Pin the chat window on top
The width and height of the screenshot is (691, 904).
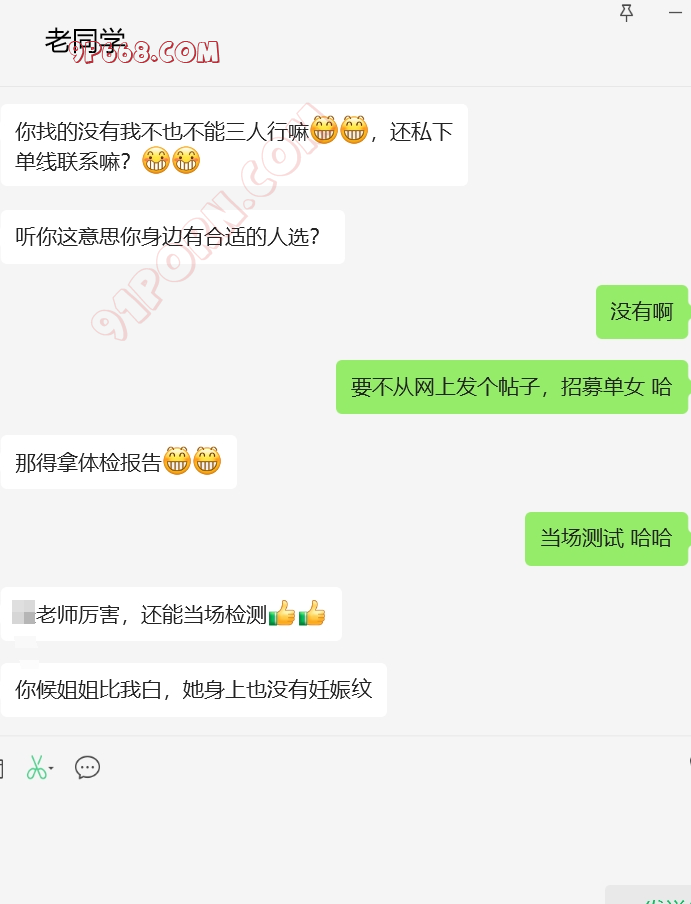pyautogui.click(x=627, y=12)
